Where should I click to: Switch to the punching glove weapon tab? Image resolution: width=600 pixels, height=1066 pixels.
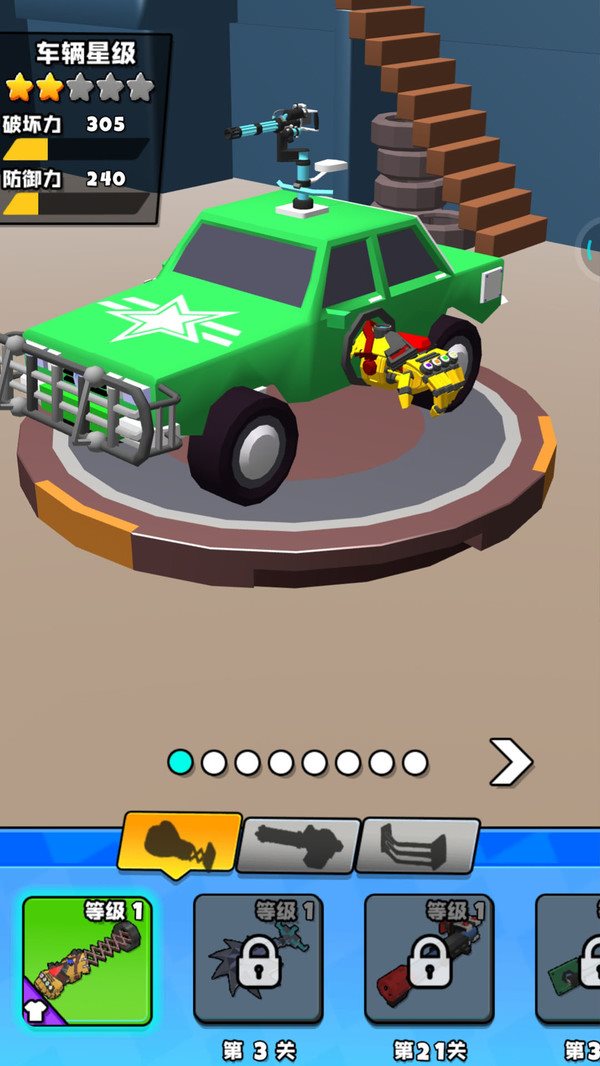pyautogui.click(x=180, y=843)
